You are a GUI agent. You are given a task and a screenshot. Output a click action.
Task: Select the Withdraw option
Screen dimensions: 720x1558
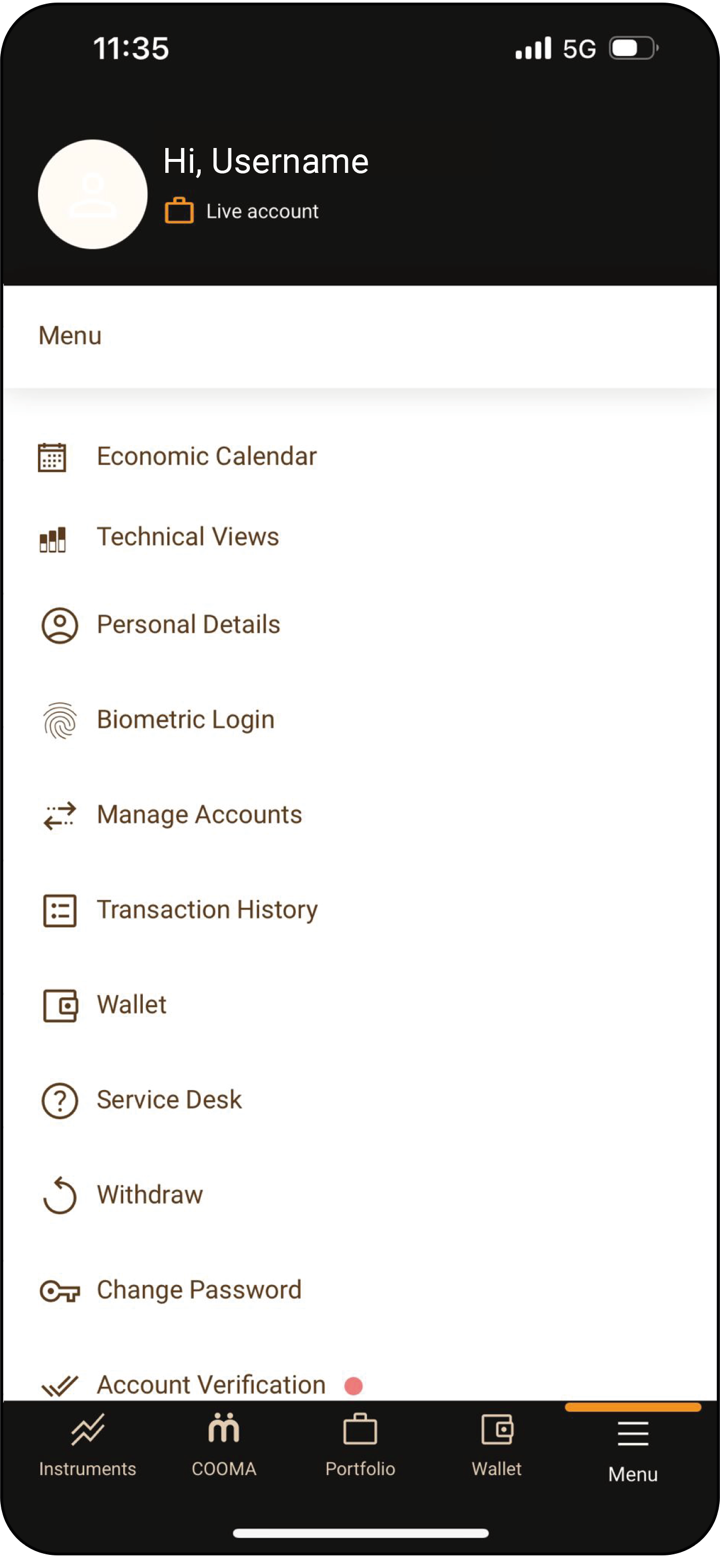[x=149, y=1195]
